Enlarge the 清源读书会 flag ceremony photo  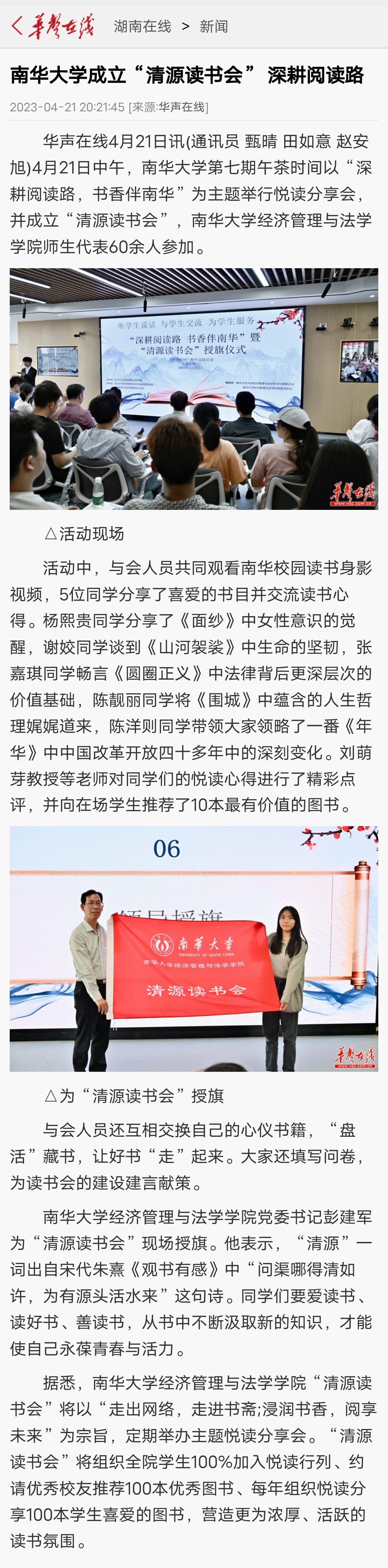click(x=194, y=948)
